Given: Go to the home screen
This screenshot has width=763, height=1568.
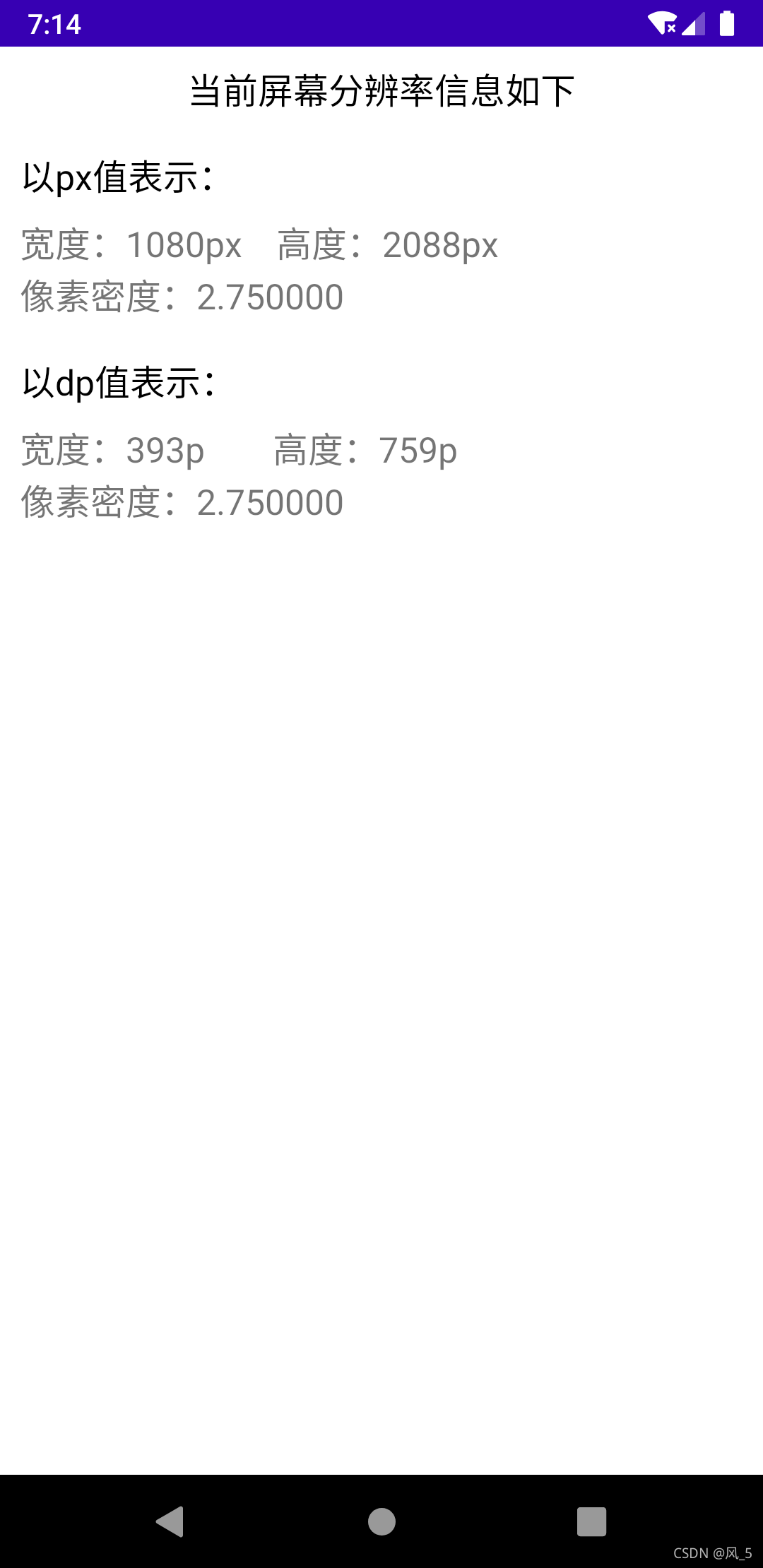Looking at the screenshot, I should (x=381, y=1521).
